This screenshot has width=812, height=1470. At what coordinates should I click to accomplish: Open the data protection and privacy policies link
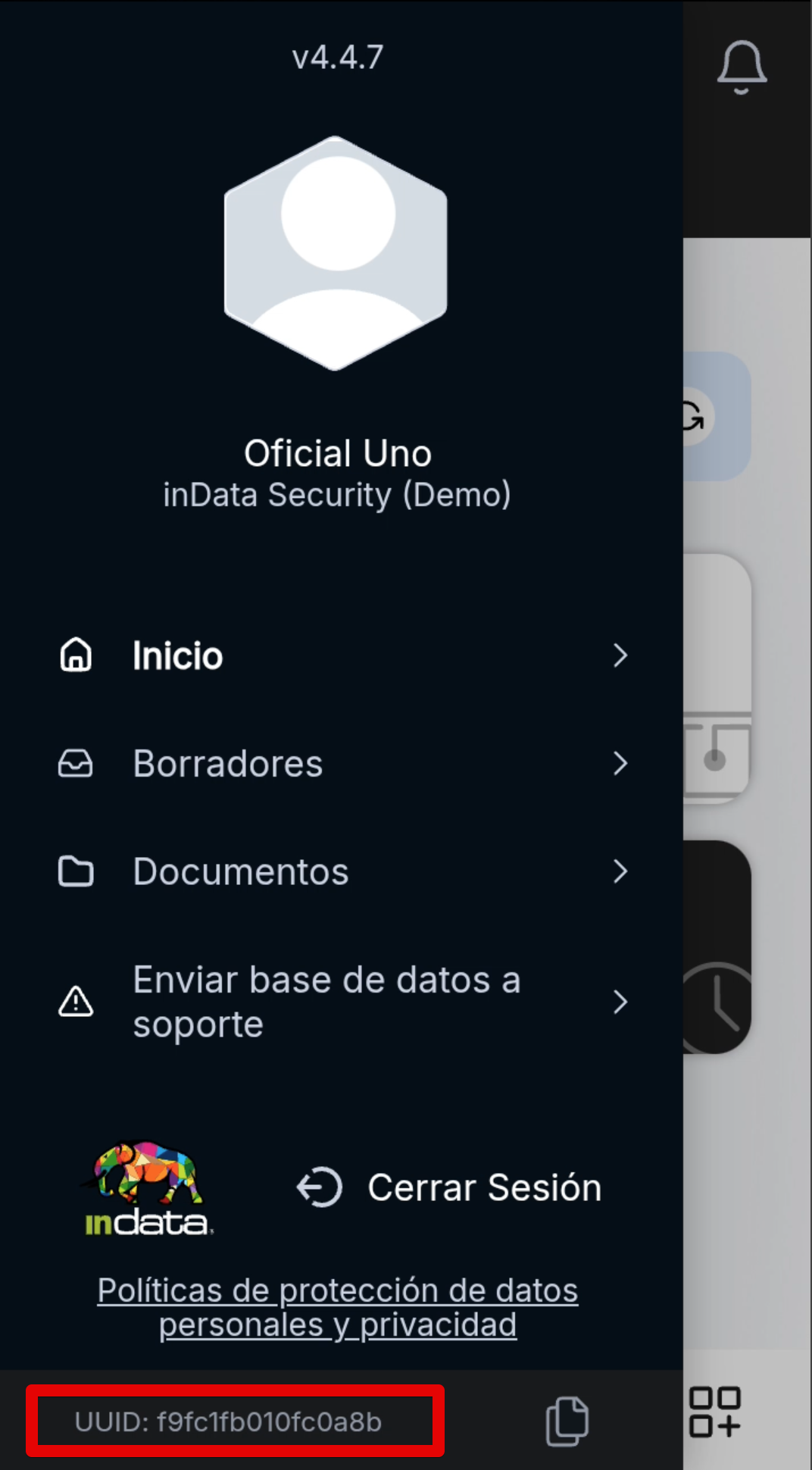pyautogui.click(x=338, y=1307)
